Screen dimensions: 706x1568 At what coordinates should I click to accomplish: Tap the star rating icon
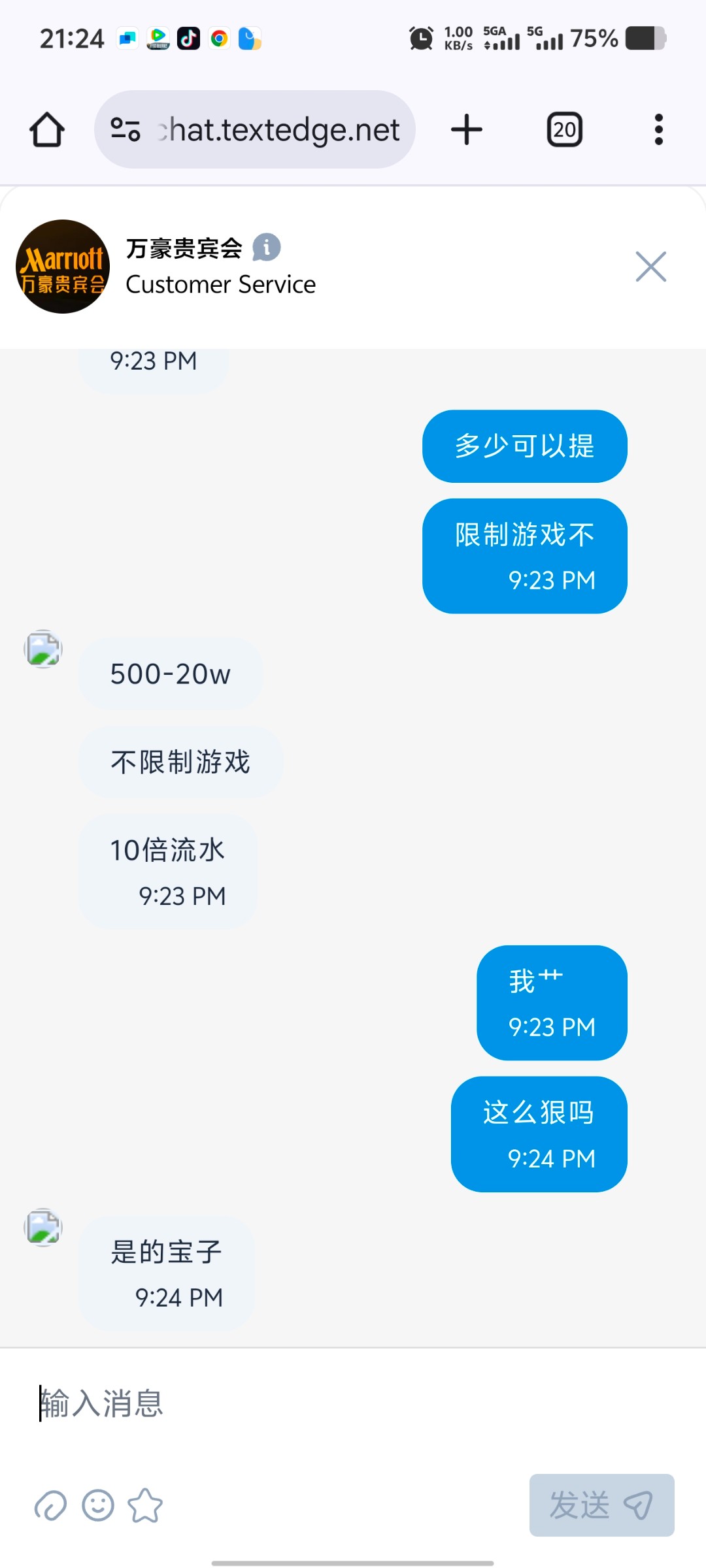[x=145, y=1505]
